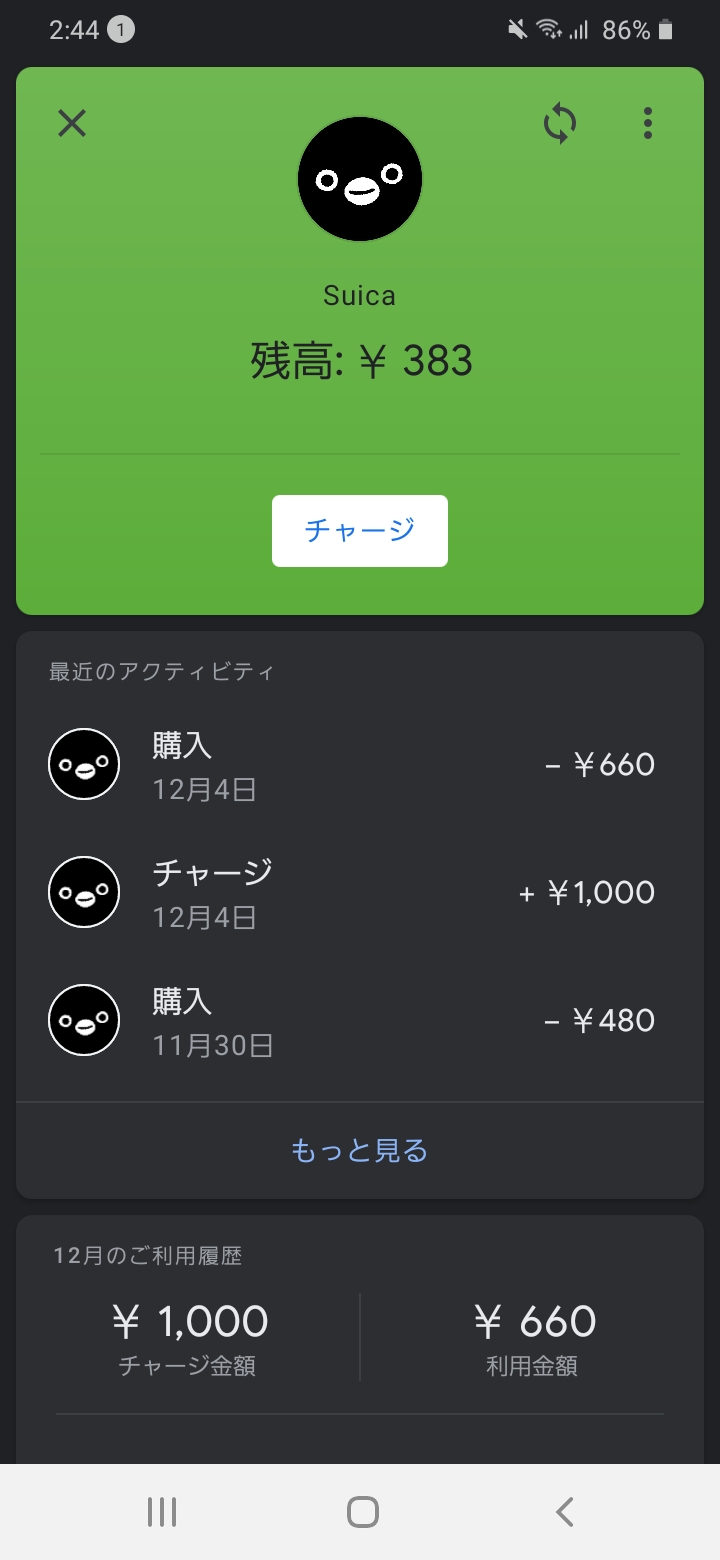Screen dimensions: 720x1560
Task: Open the three-dot overflow menu
Action: tap(648, 124)
